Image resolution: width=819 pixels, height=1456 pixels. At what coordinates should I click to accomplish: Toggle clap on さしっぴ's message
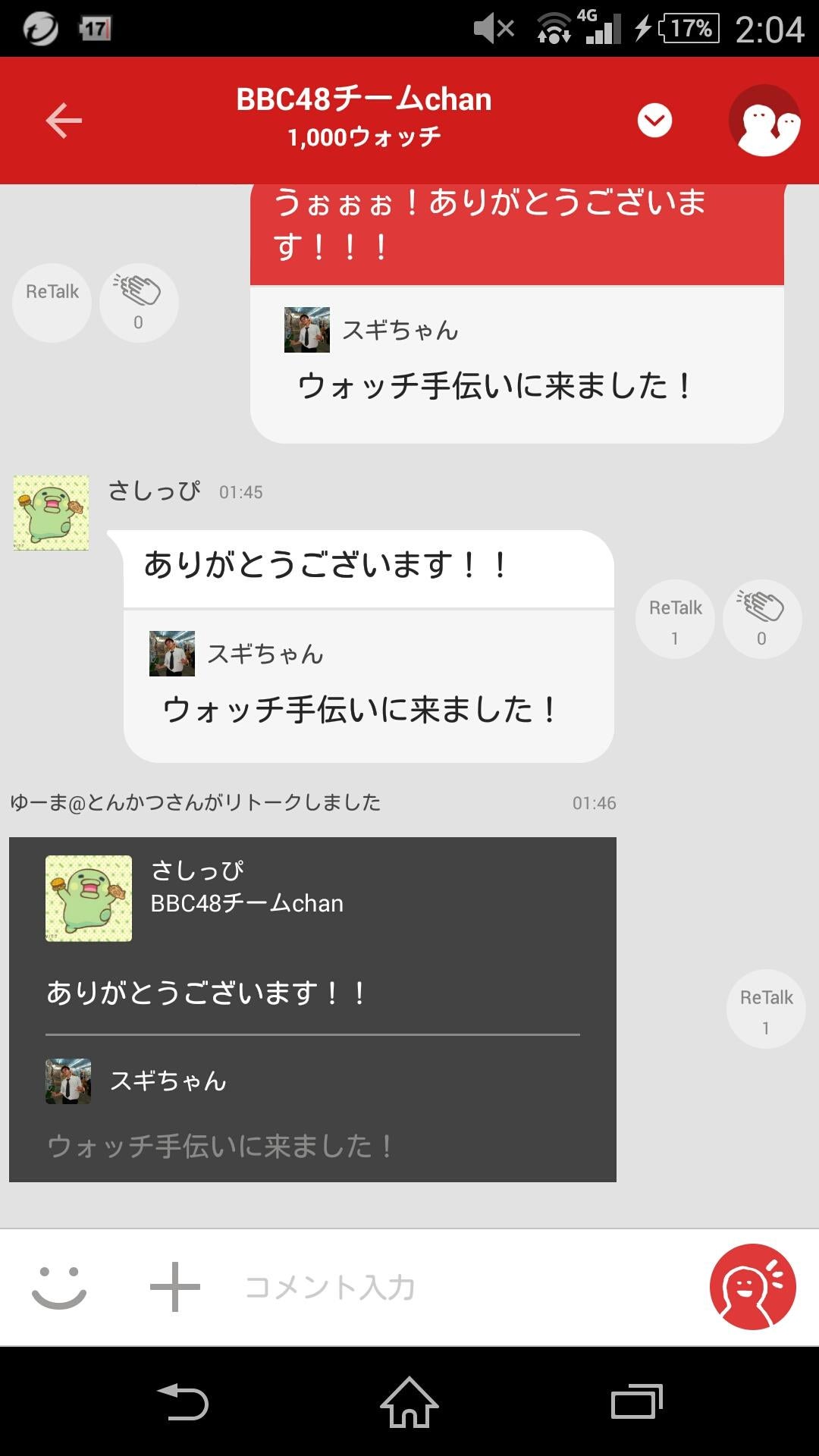point(761,619)
